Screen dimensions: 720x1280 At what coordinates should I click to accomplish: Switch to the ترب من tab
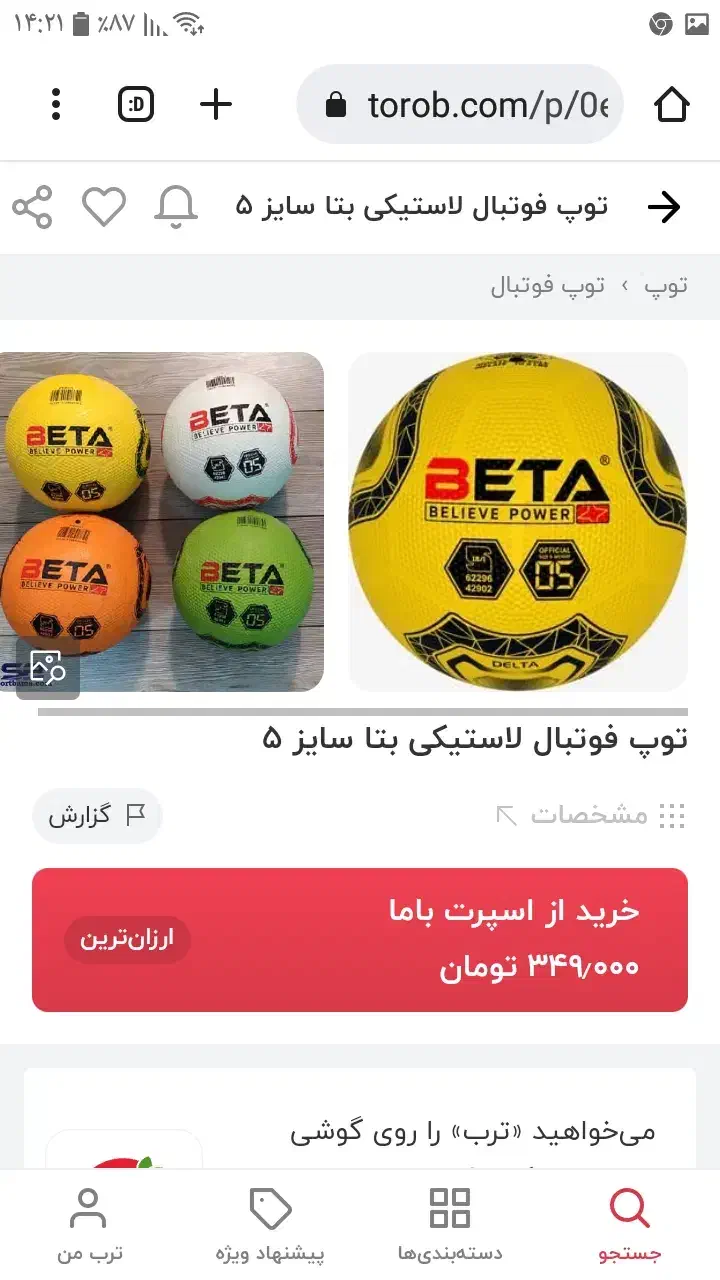(x=89, y=1224)
